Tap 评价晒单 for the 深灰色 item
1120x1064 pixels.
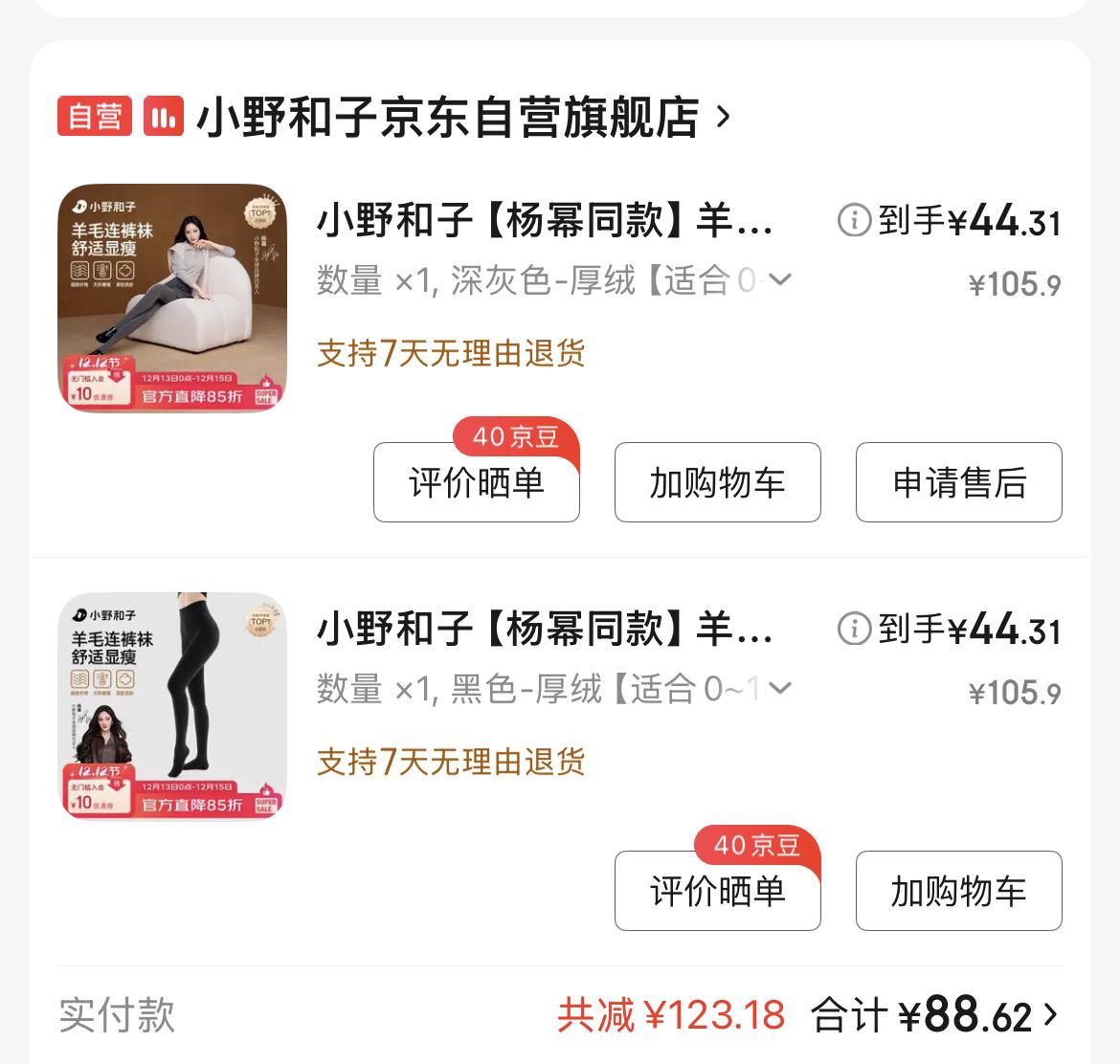point(476,482)
